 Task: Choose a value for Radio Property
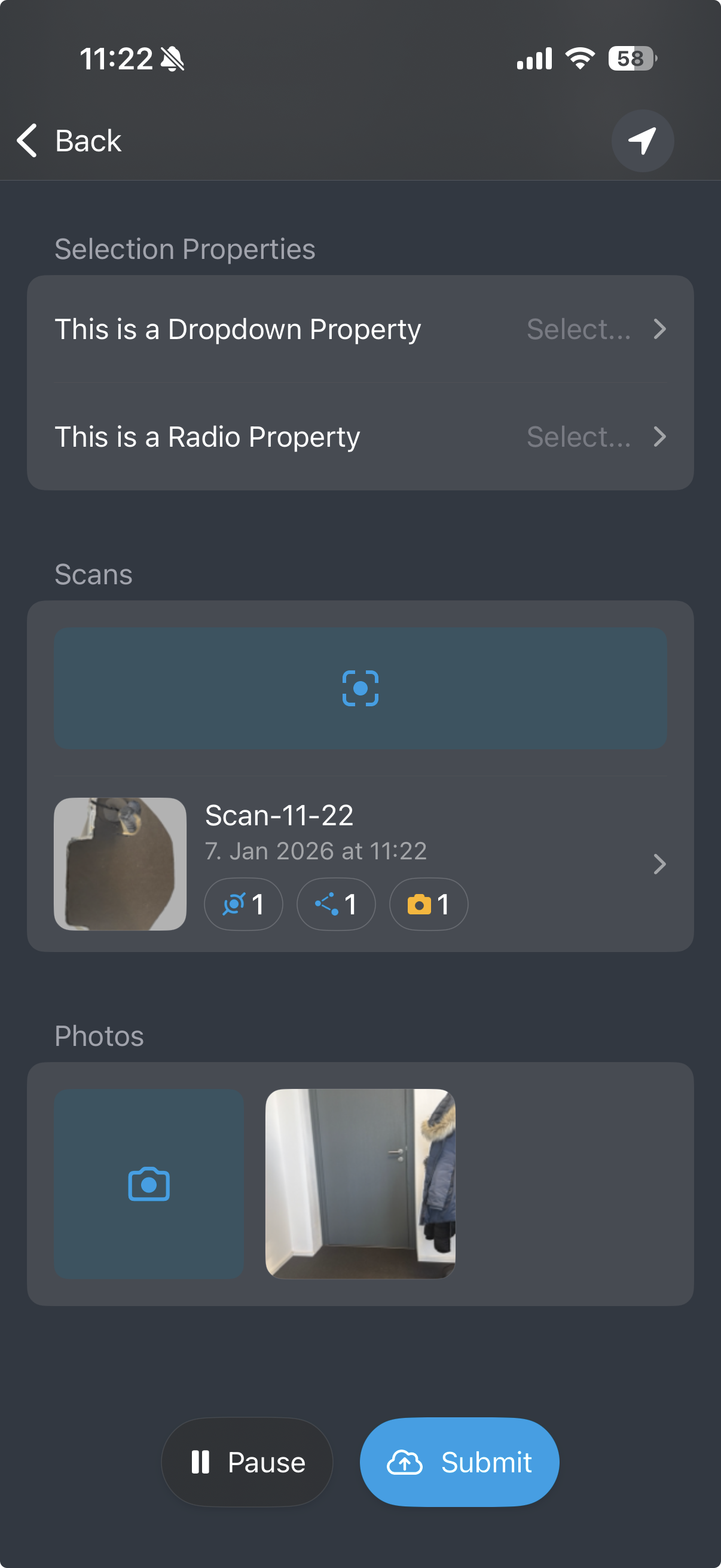[360, 437]
